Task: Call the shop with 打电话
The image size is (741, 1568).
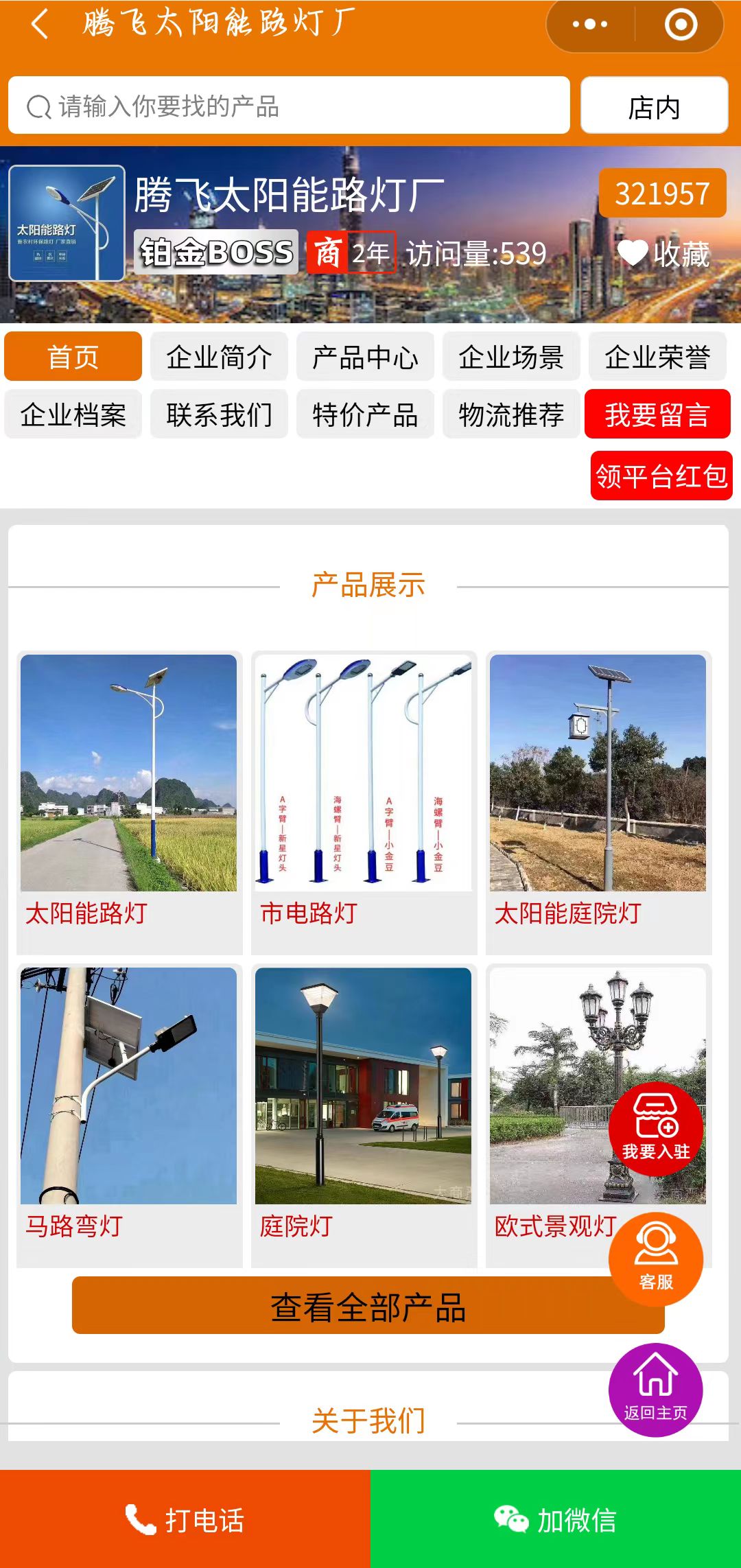Action: pos(185,1519)
